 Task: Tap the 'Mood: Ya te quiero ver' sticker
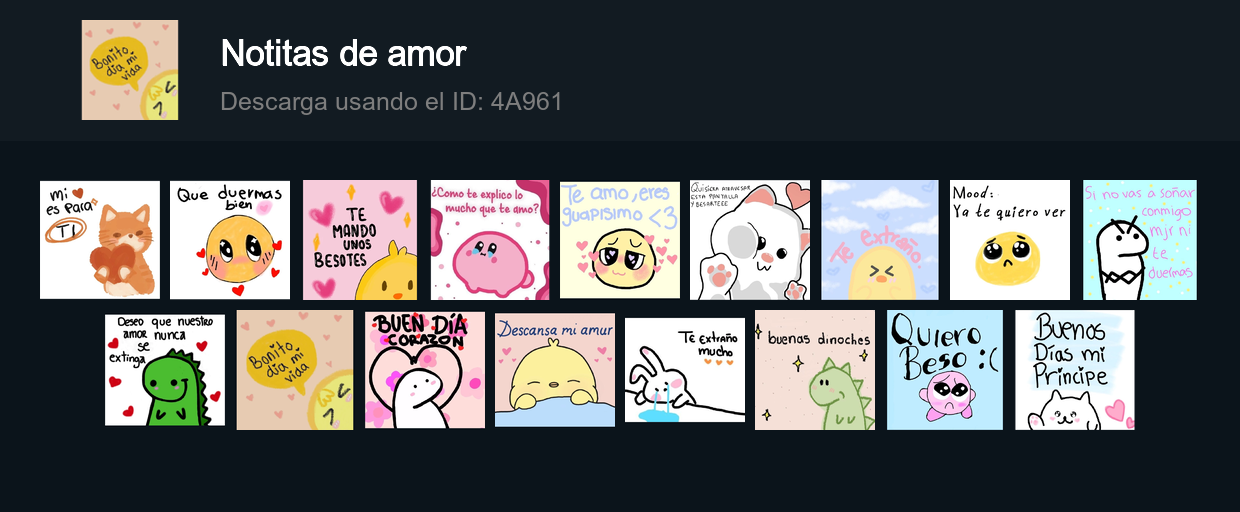(x=1010, y=239)
